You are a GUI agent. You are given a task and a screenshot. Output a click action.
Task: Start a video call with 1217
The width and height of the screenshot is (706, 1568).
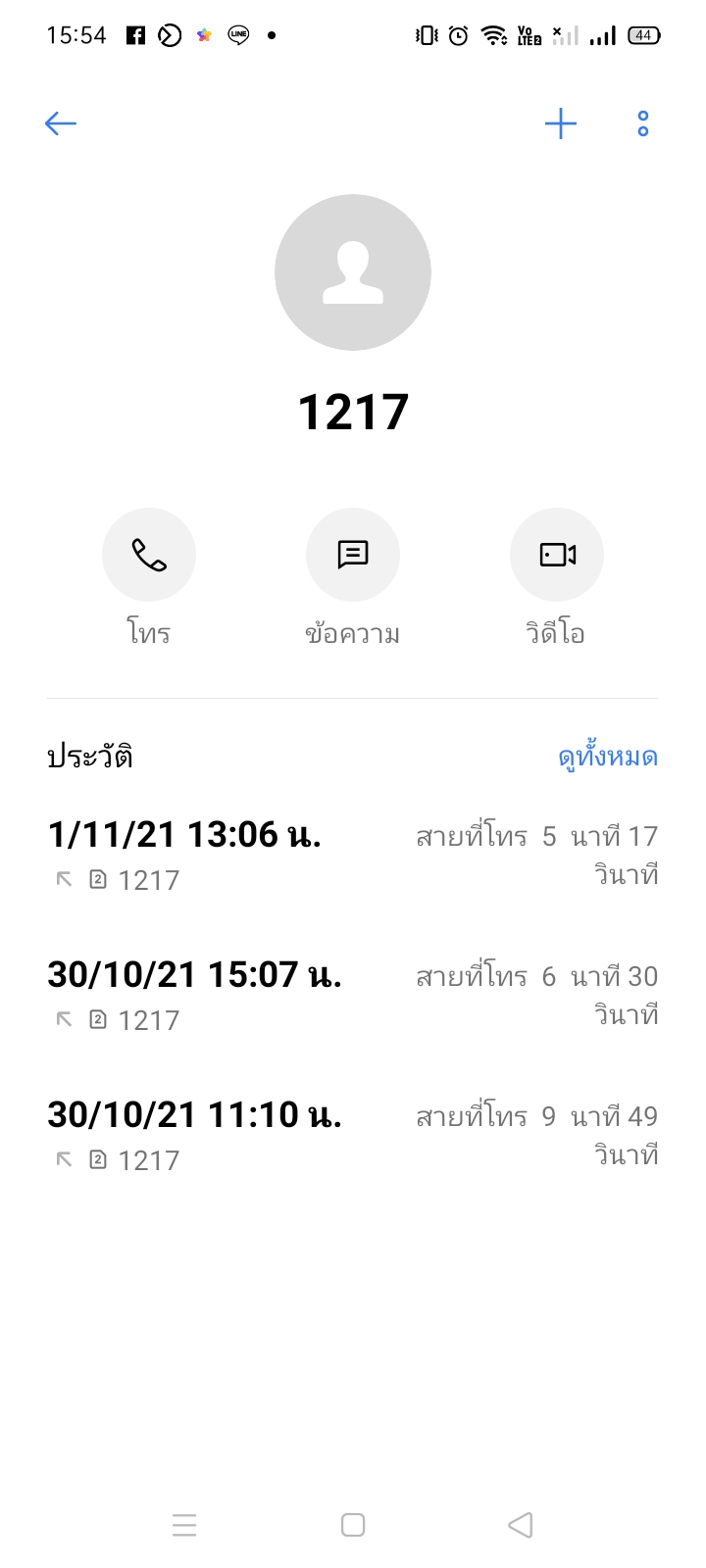(x=557, y=555)
